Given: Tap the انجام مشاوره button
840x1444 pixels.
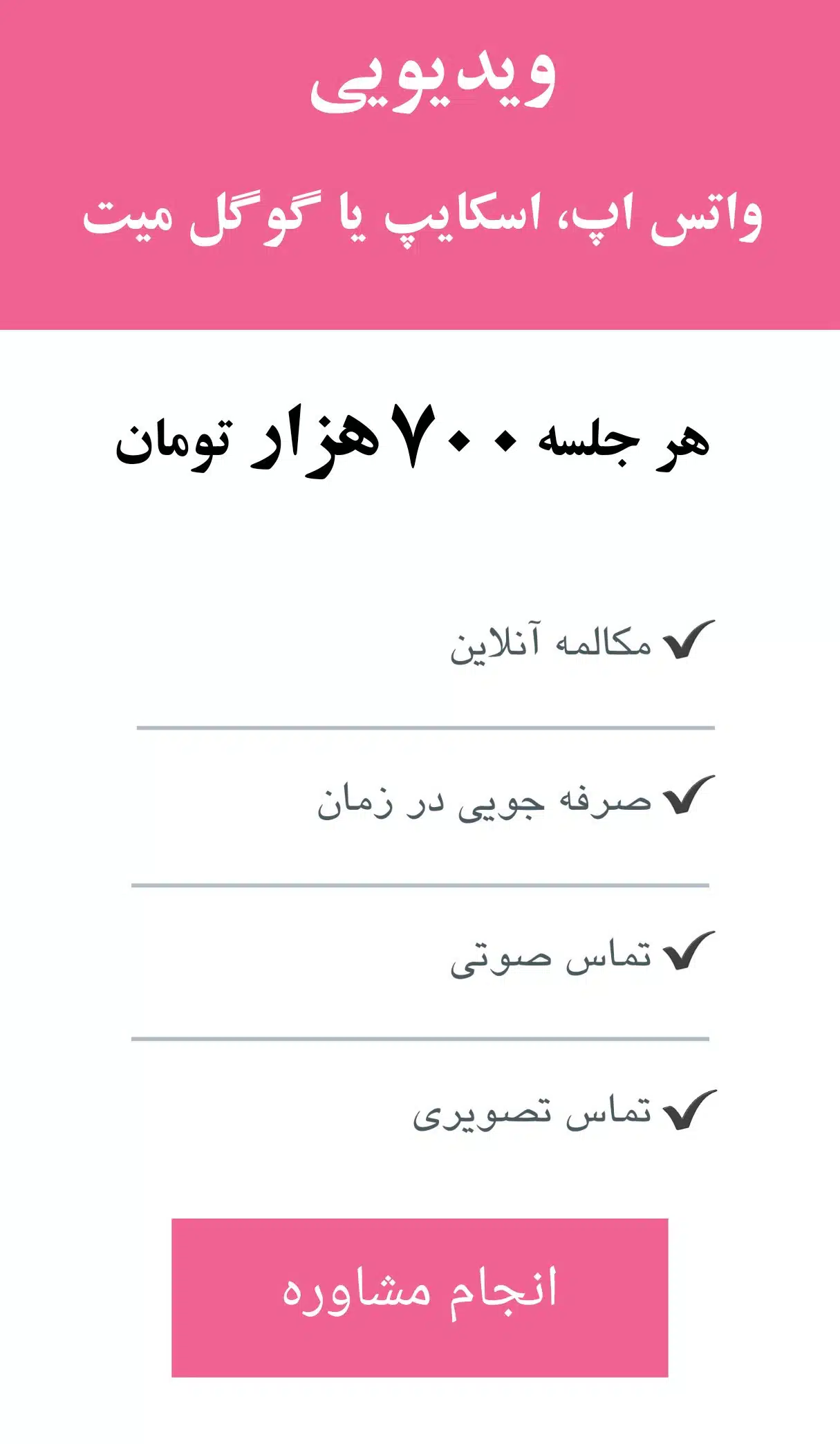Looking at the screenshot, I should 420,1297.
